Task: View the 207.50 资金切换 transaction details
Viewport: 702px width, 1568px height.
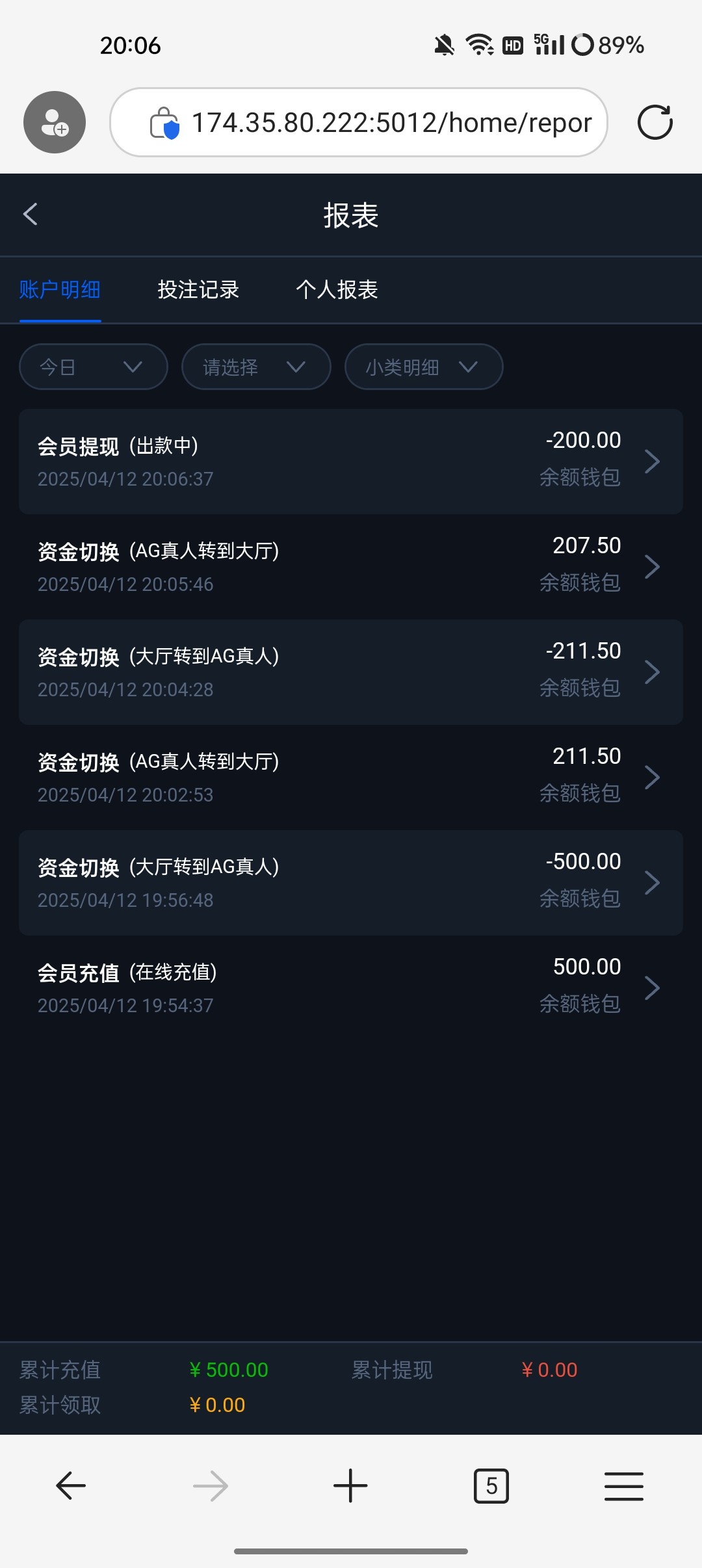Action: (351, 567)
